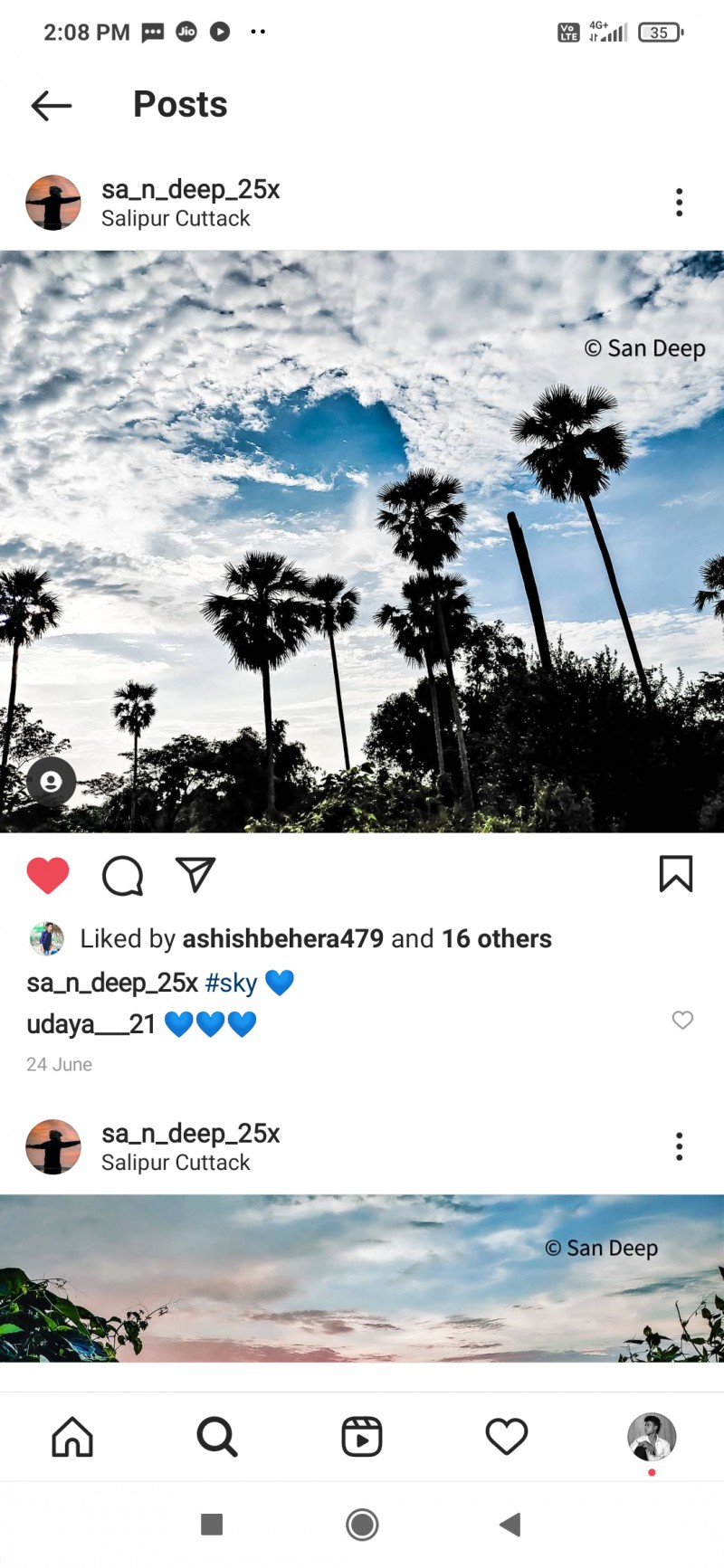Image resolution: width=724 pixels, height=1568 pixels.
Task: Go back from the Posts screen
Action: pos(52,105)
